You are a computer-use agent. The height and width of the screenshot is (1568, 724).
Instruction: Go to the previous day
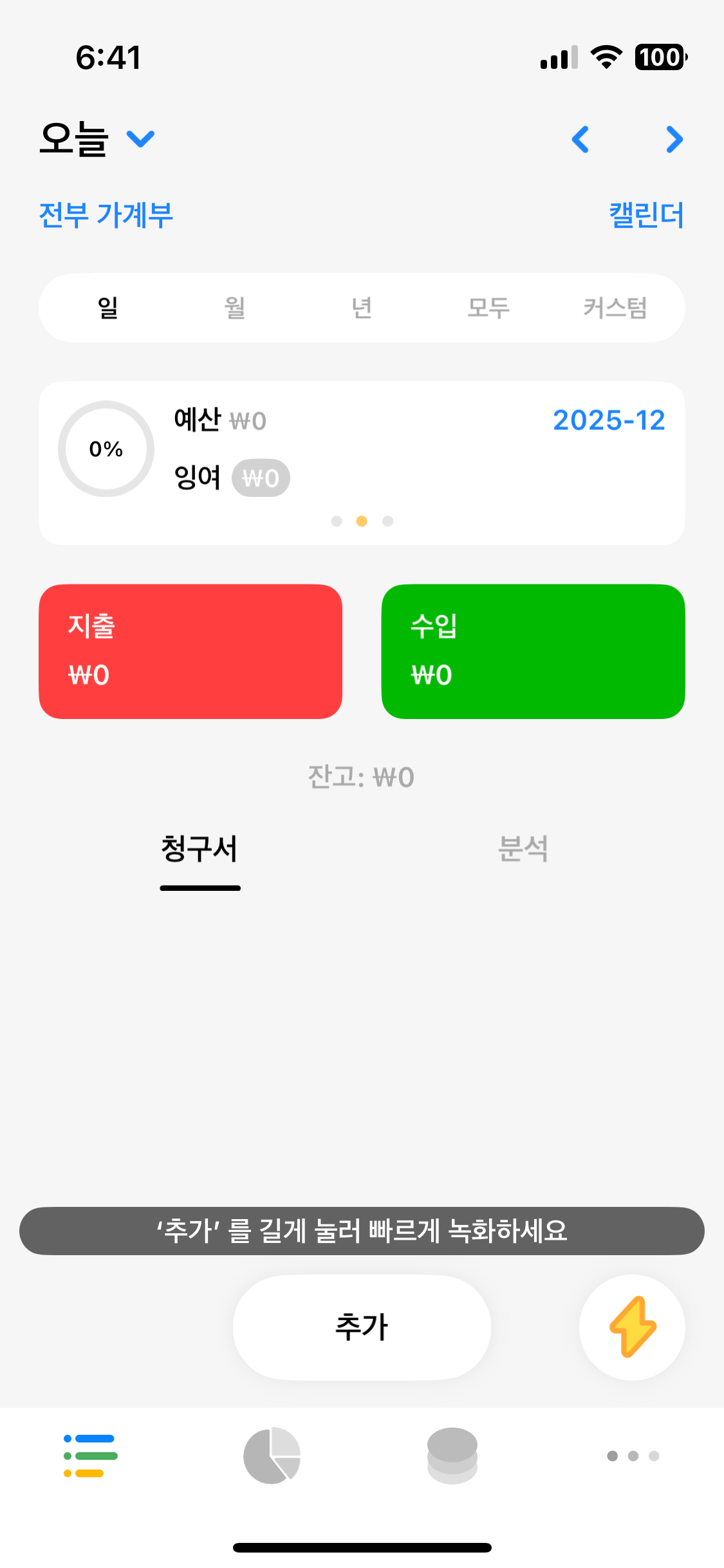point(580,139)
